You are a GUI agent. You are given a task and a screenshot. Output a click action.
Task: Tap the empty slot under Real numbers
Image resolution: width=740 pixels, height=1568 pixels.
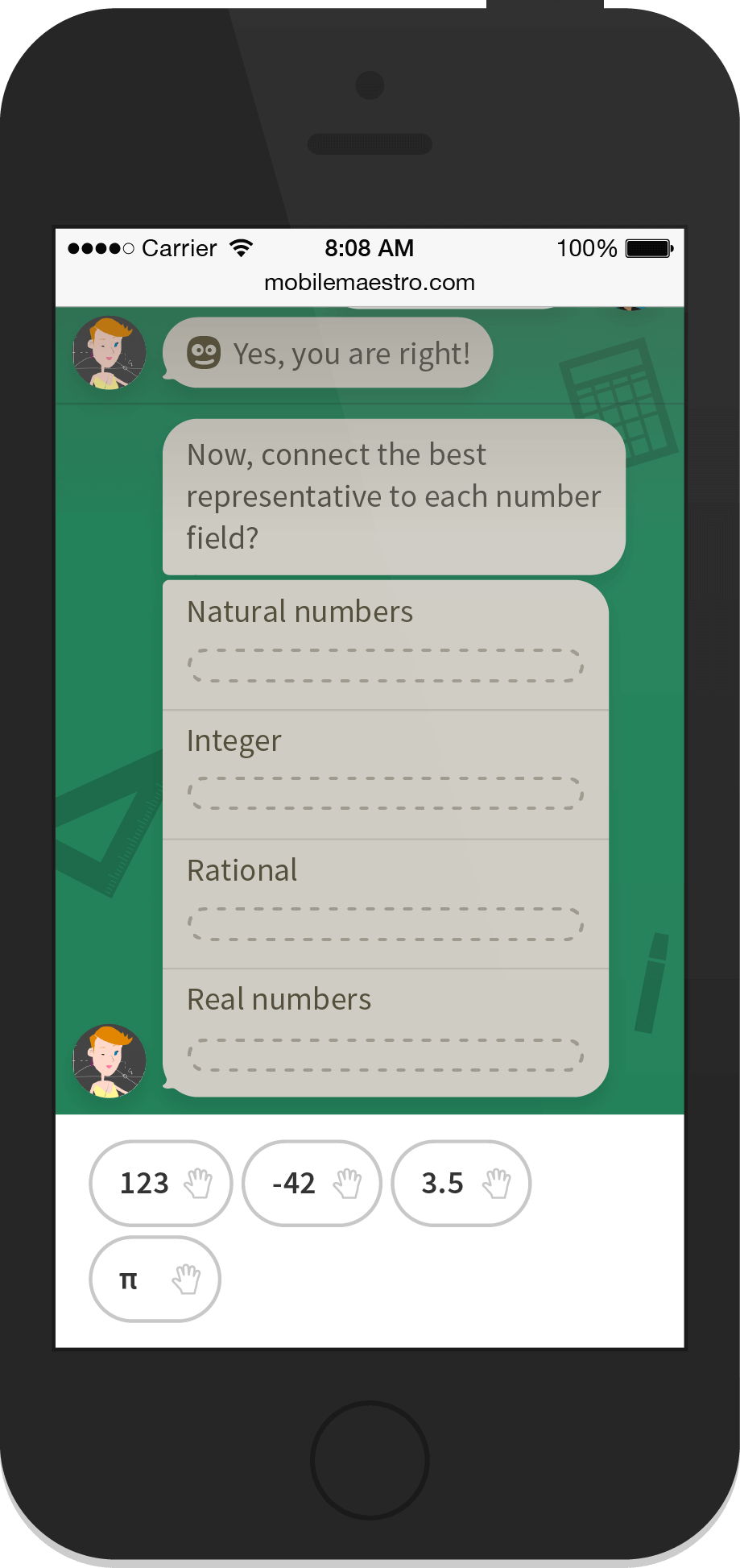[x=386, y=1055]
